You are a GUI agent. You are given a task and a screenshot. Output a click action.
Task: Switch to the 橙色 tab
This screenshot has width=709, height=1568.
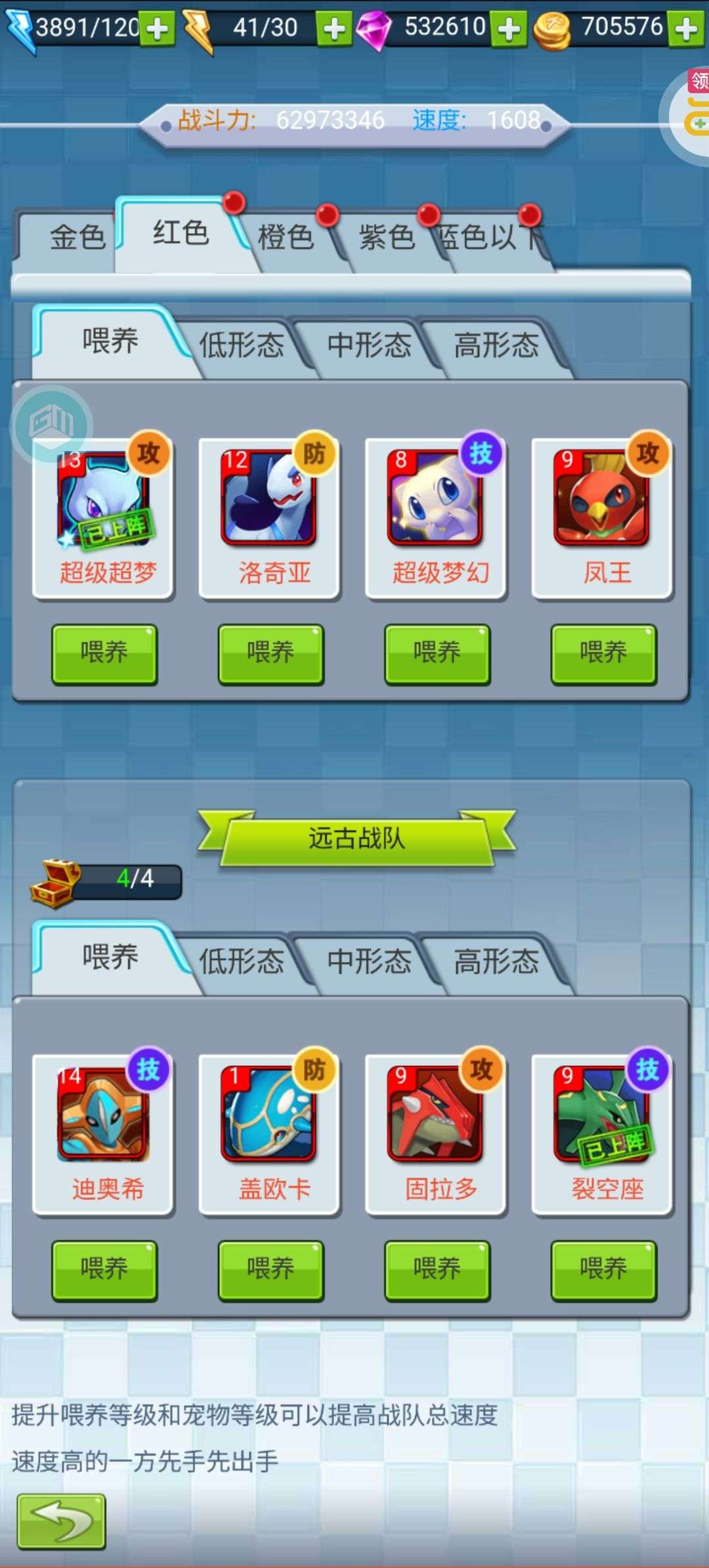[x=286, y=238]
